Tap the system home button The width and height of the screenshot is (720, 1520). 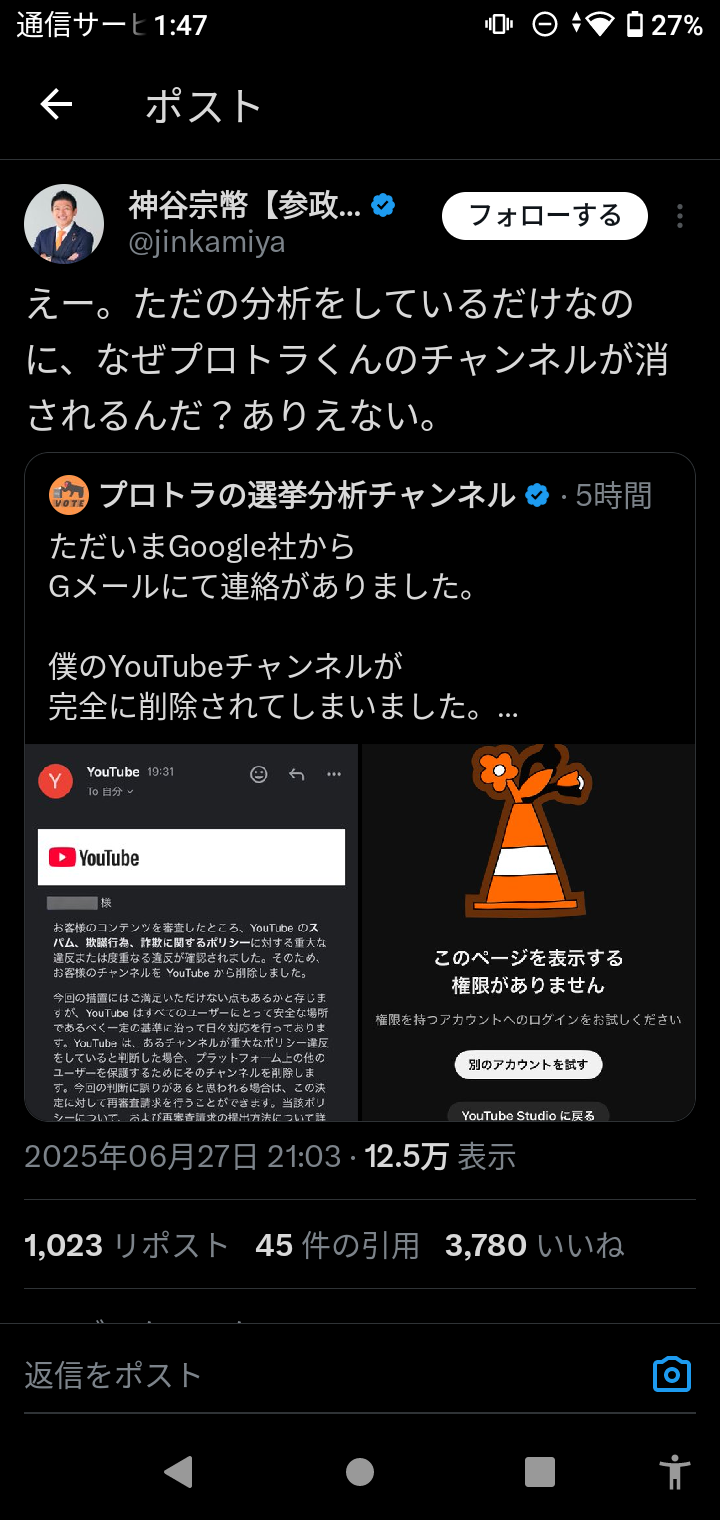coord(360,1471)
